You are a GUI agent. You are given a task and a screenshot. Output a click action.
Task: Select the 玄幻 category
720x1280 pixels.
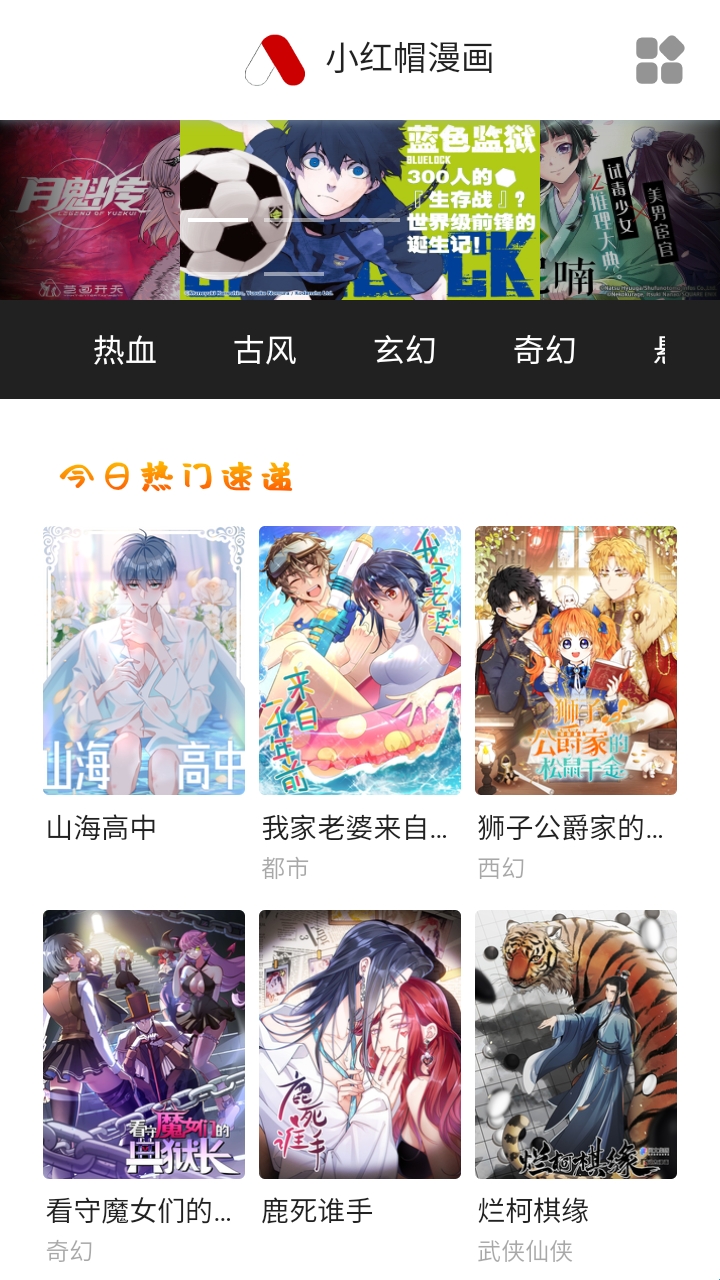[x=405, y=350]
